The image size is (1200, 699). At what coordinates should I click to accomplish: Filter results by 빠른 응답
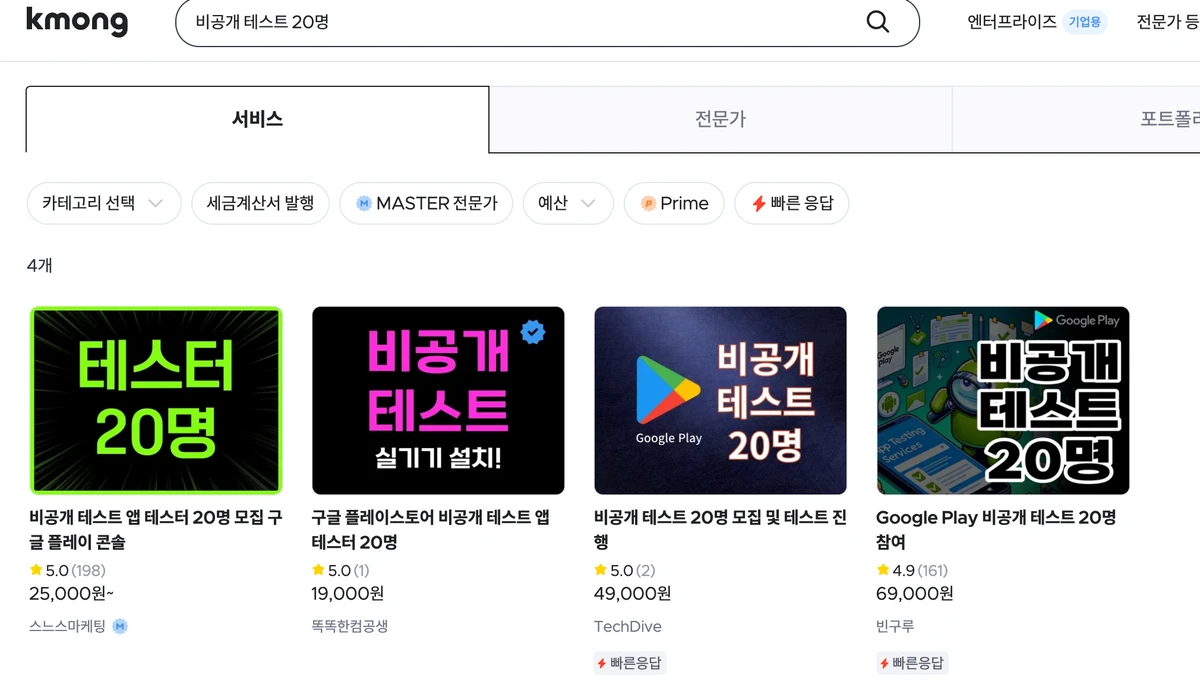click(791, 203)
